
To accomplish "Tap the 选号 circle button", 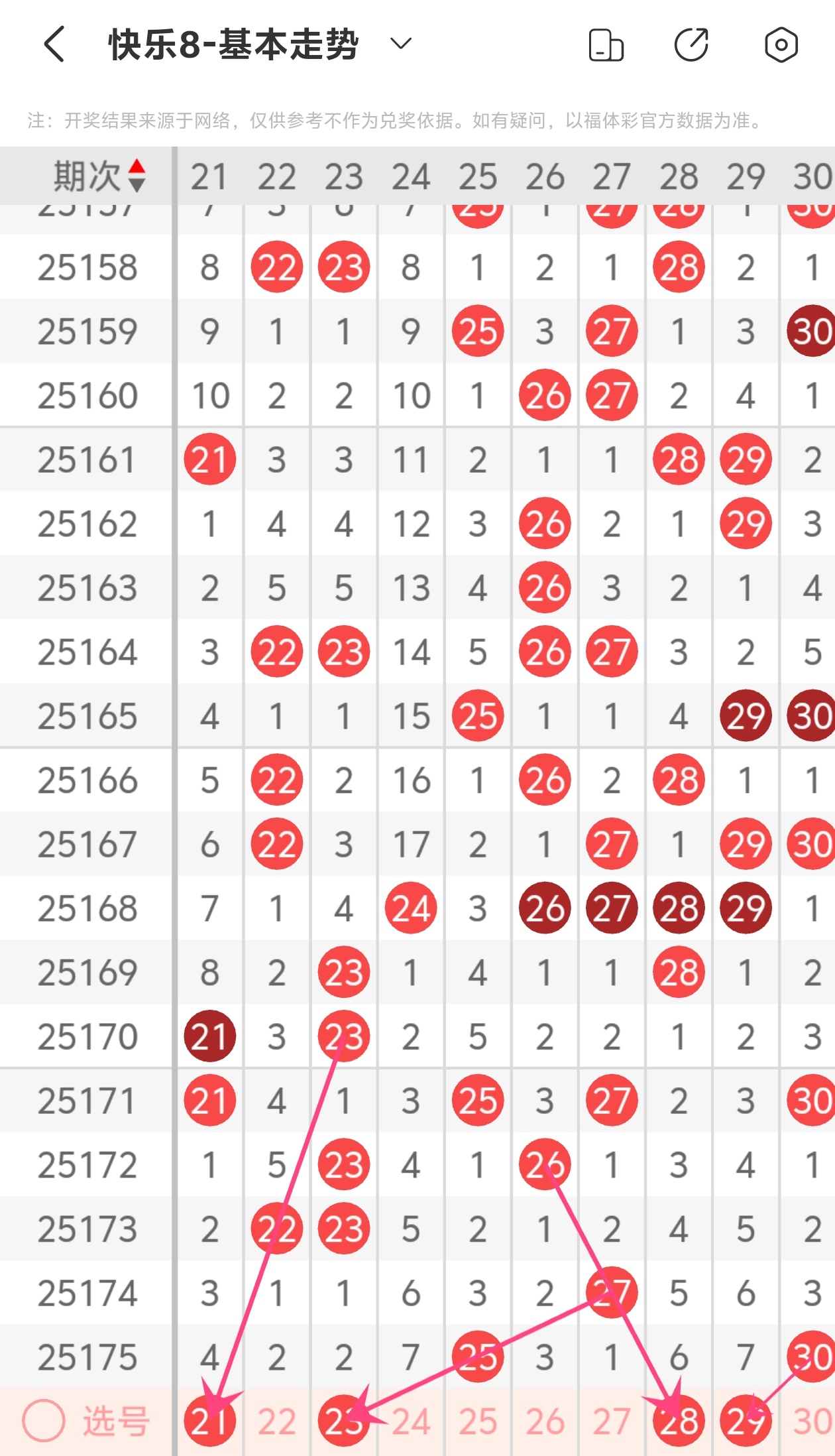I will pyautogui.click(x=44, y=1420).
